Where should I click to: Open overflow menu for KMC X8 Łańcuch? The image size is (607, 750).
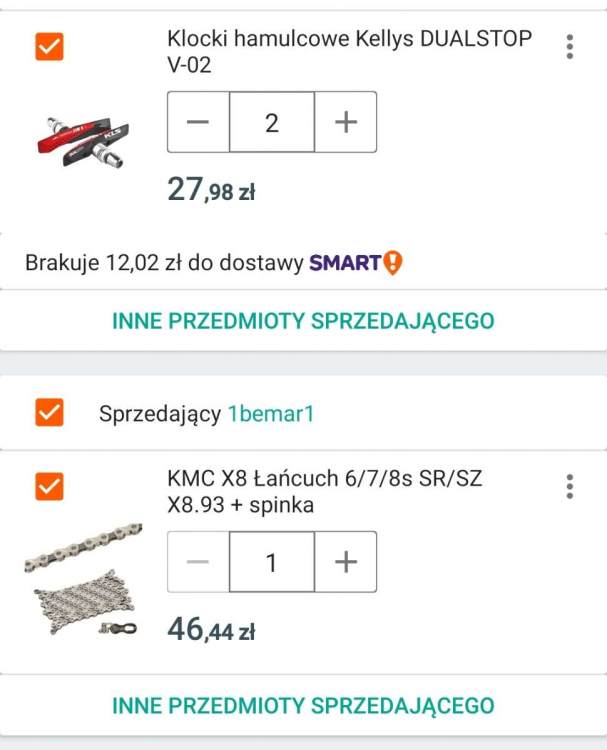pyautogui.click(x=569, y=487)
